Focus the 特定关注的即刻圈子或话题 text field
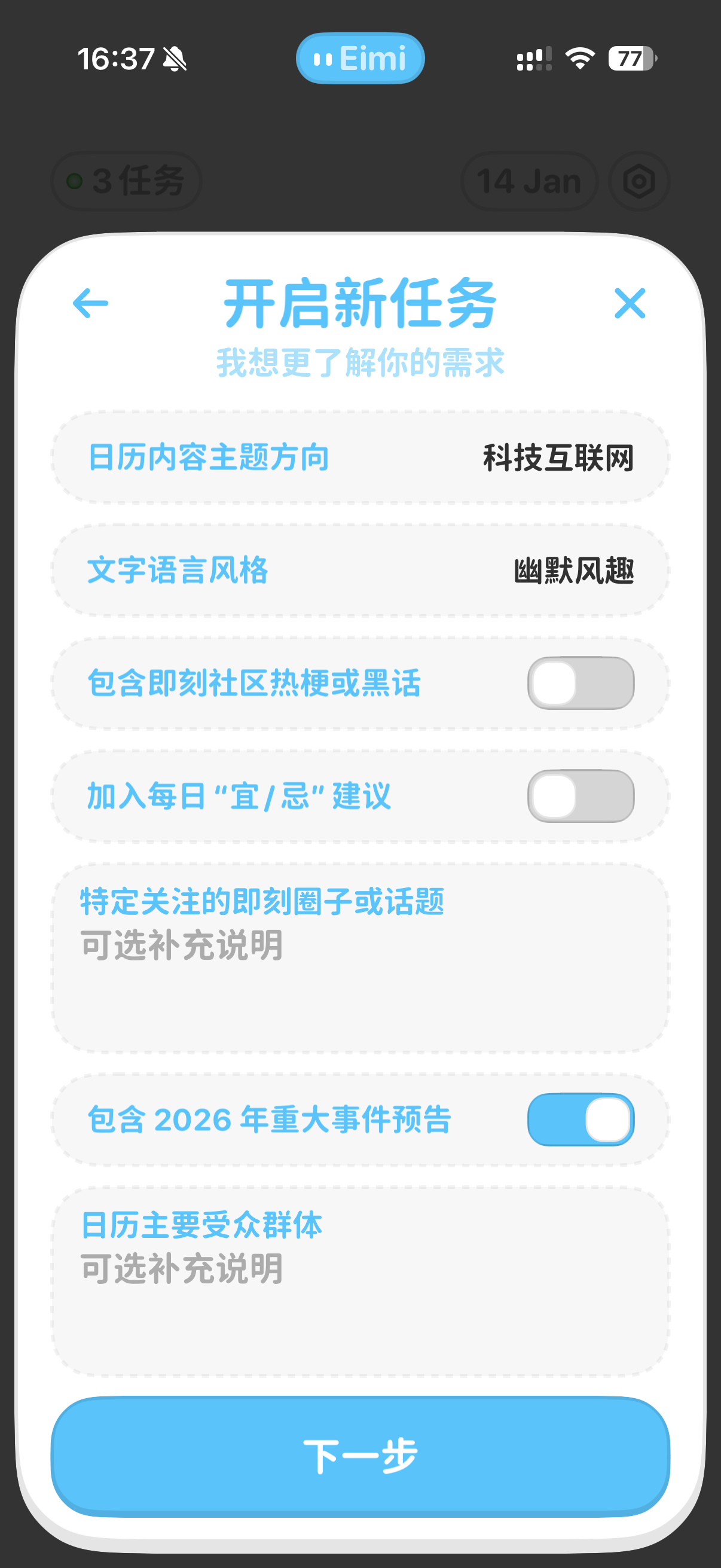 coord(360,974)
